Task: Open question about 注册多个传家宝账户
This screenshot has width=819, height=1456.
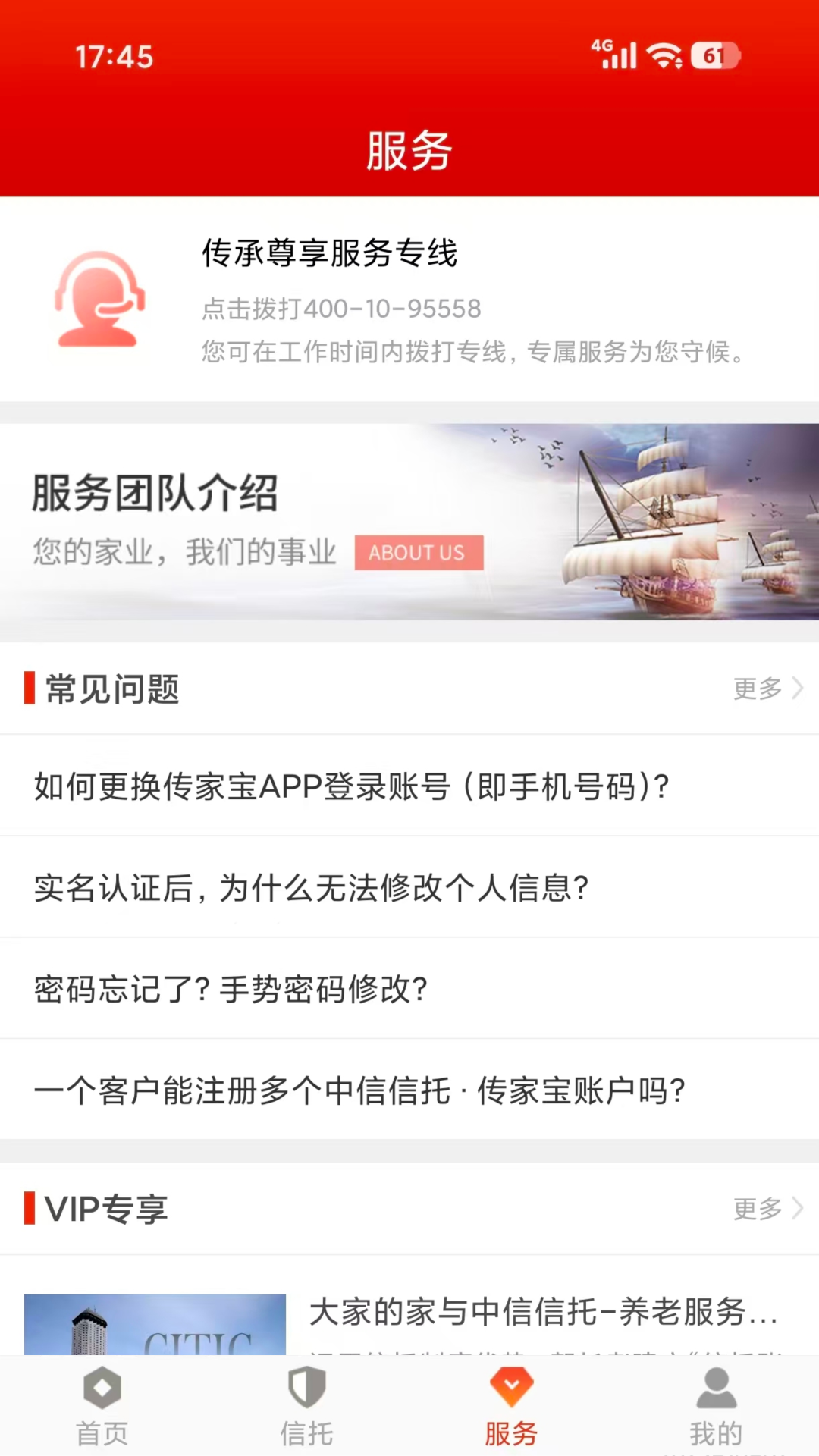Action: click(409, 1090)
